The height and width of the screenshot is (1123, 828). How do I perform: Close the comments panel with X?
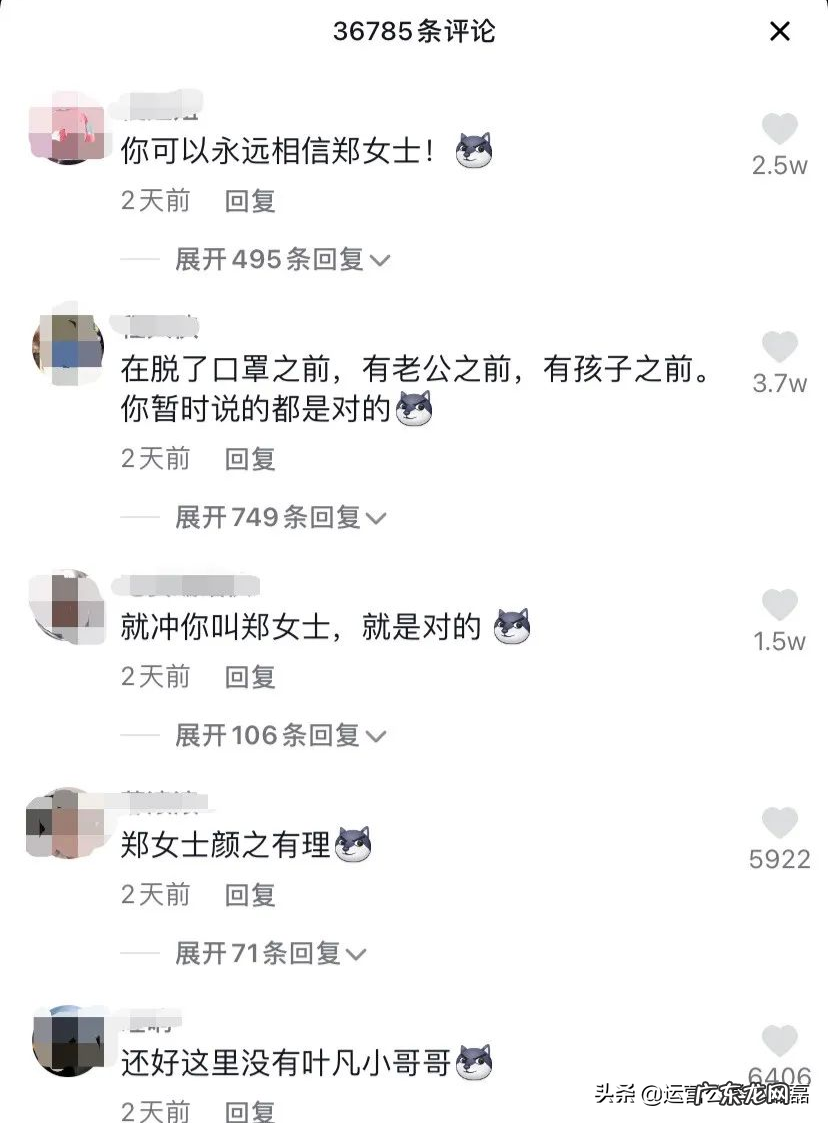(x=779, y=31)
